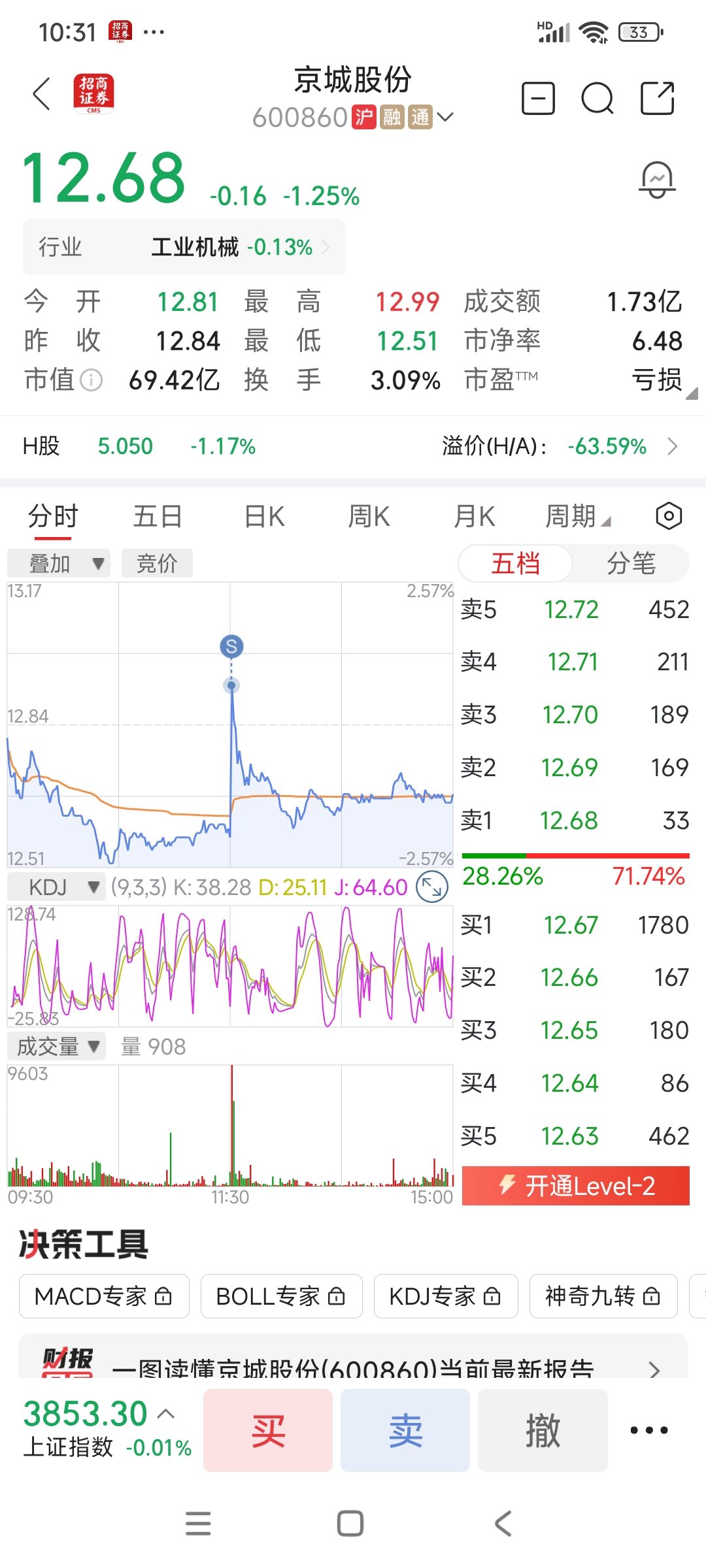Show the 月K chart tab
Image resolution: width=706 pixels, height=1568 pixels.
pyautogui.click(x=474, y=517)
